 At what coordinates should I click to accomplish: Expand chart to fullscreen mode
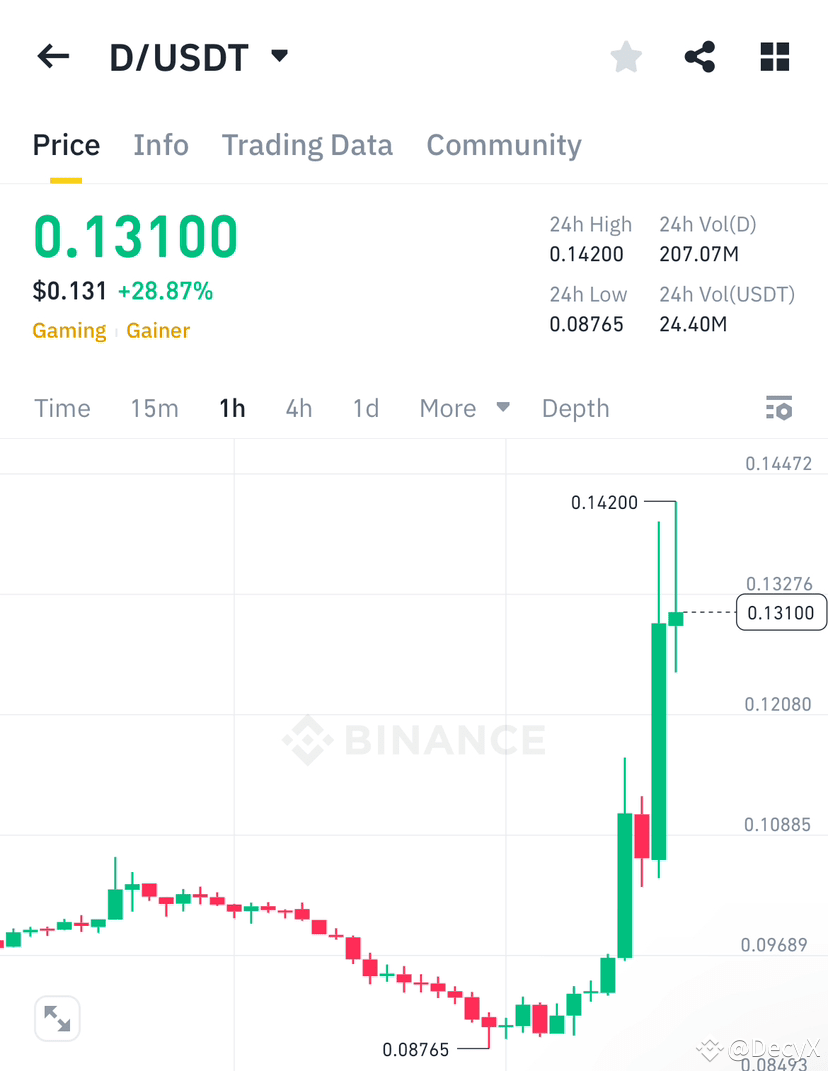57,1018
